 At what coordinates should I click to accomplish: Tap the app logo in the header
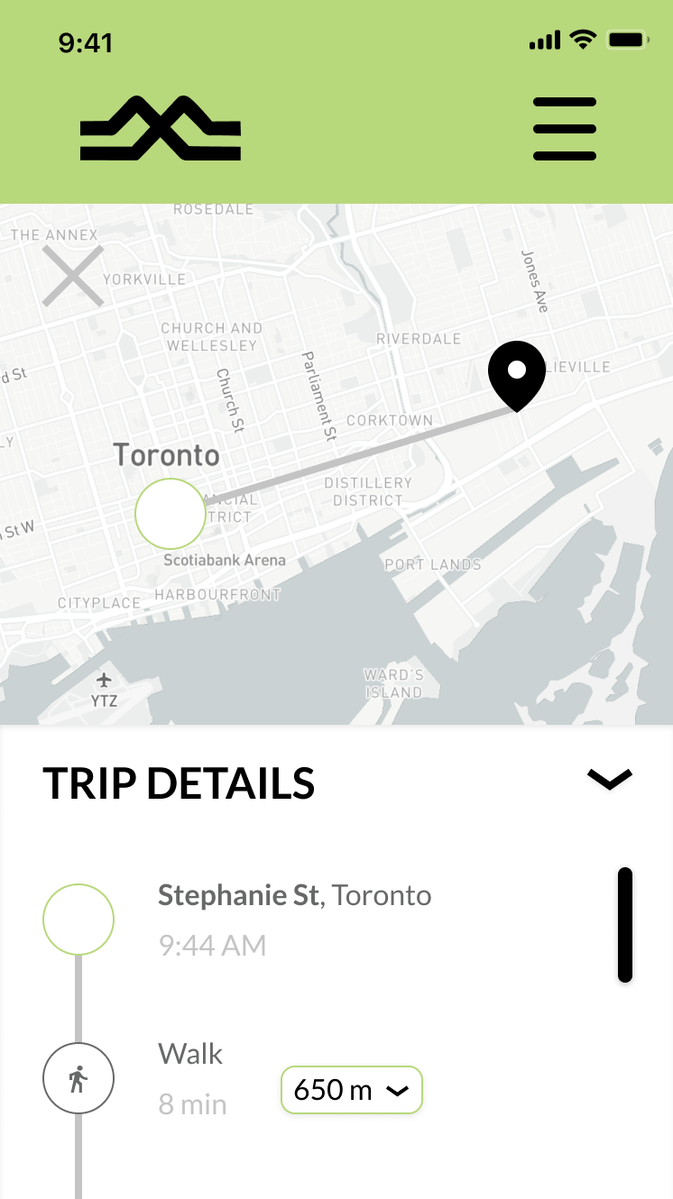coord(160,129)
